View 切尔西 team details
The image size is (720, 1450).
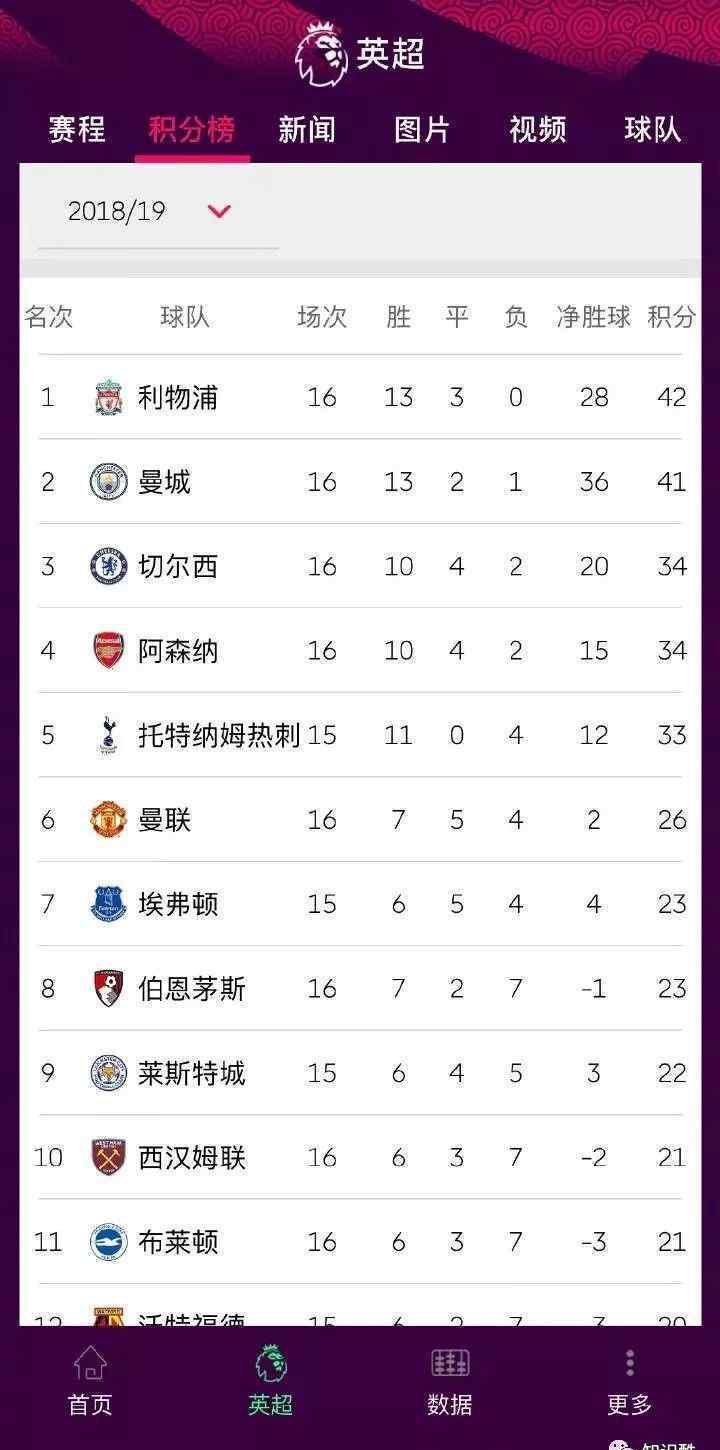tap(360, 566)
